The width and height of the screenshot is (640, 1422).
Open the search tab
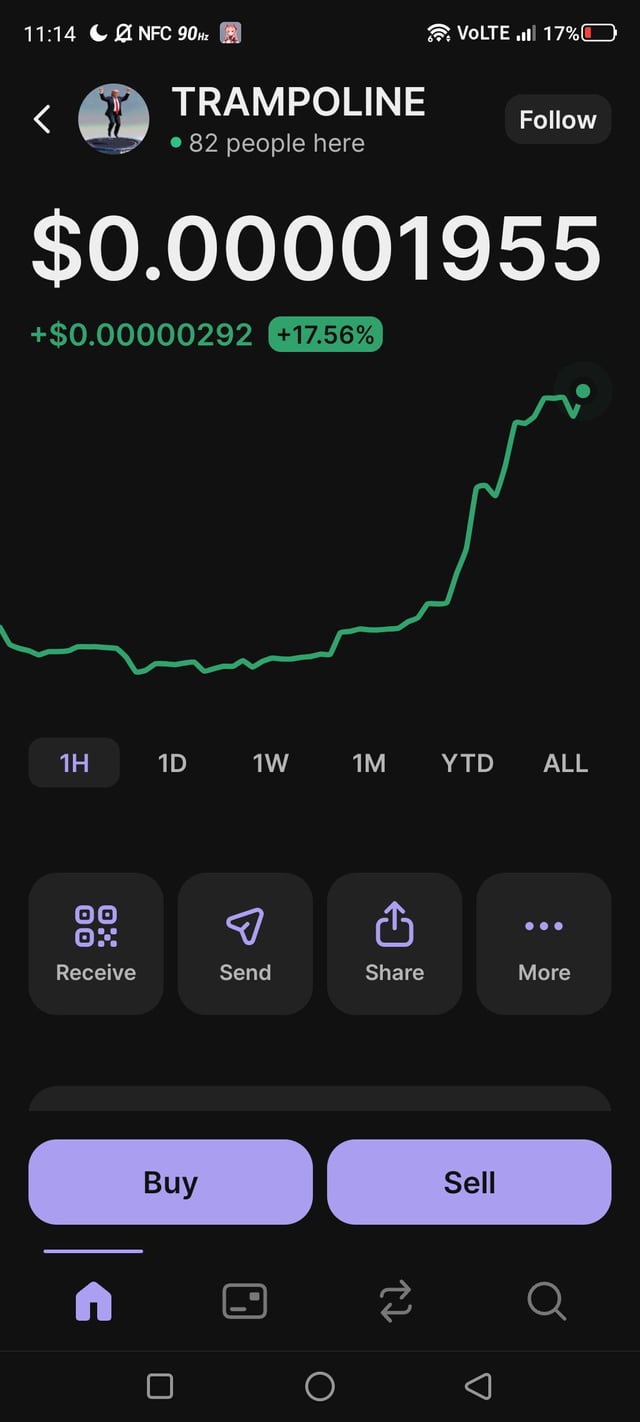point(546,1301)
